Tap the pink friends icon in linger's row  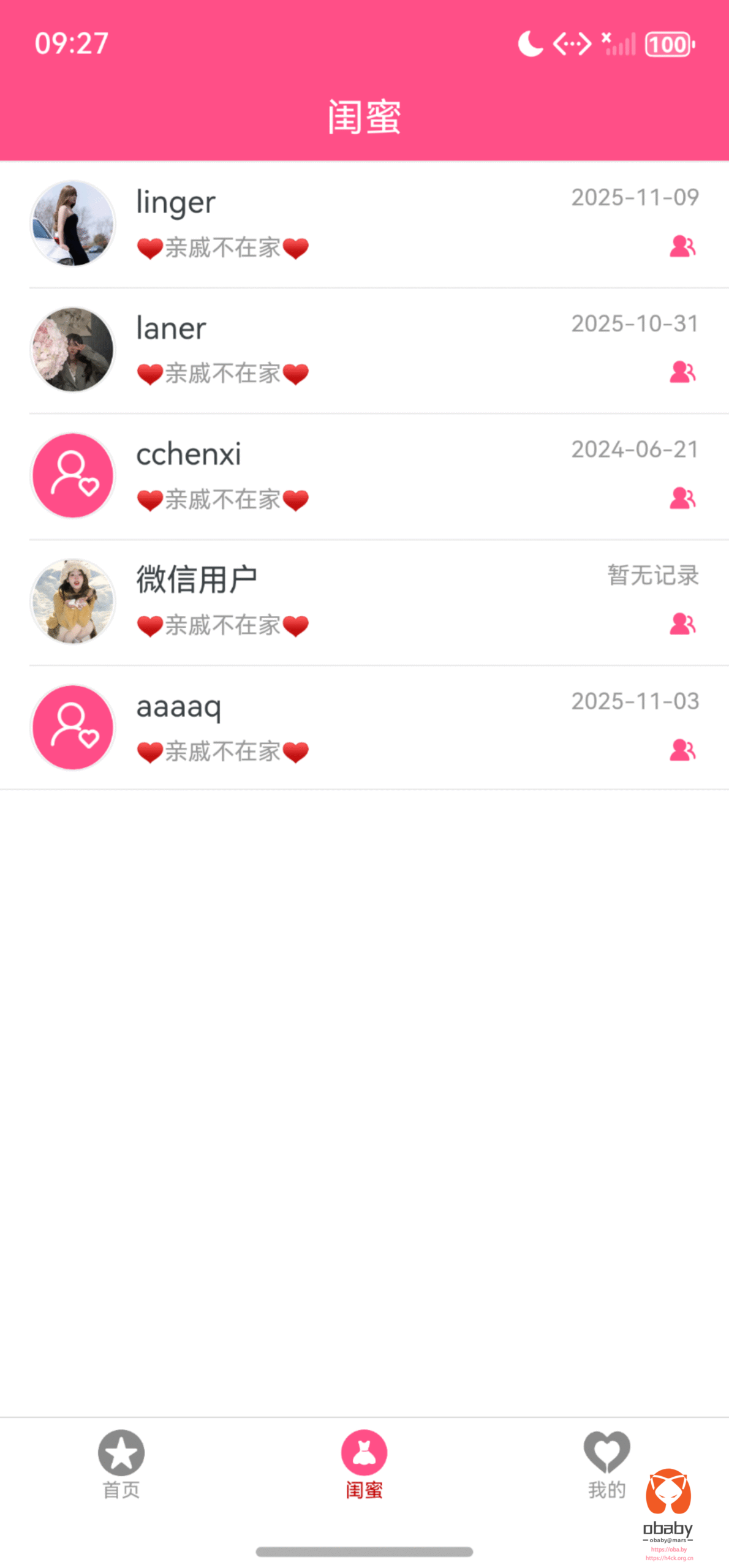click(682, 246)
